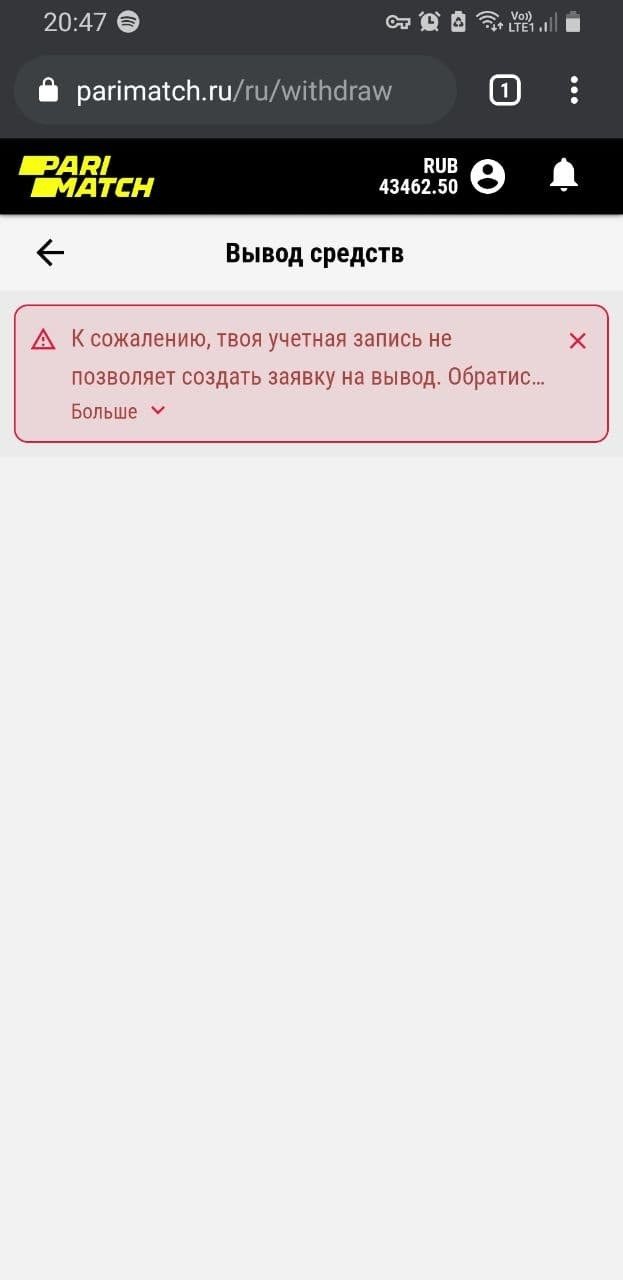Image resolution: width=623 pixels, height=1280 pixels.
Task: Dismiss the red error banner
Action: [x=577, y=341]
